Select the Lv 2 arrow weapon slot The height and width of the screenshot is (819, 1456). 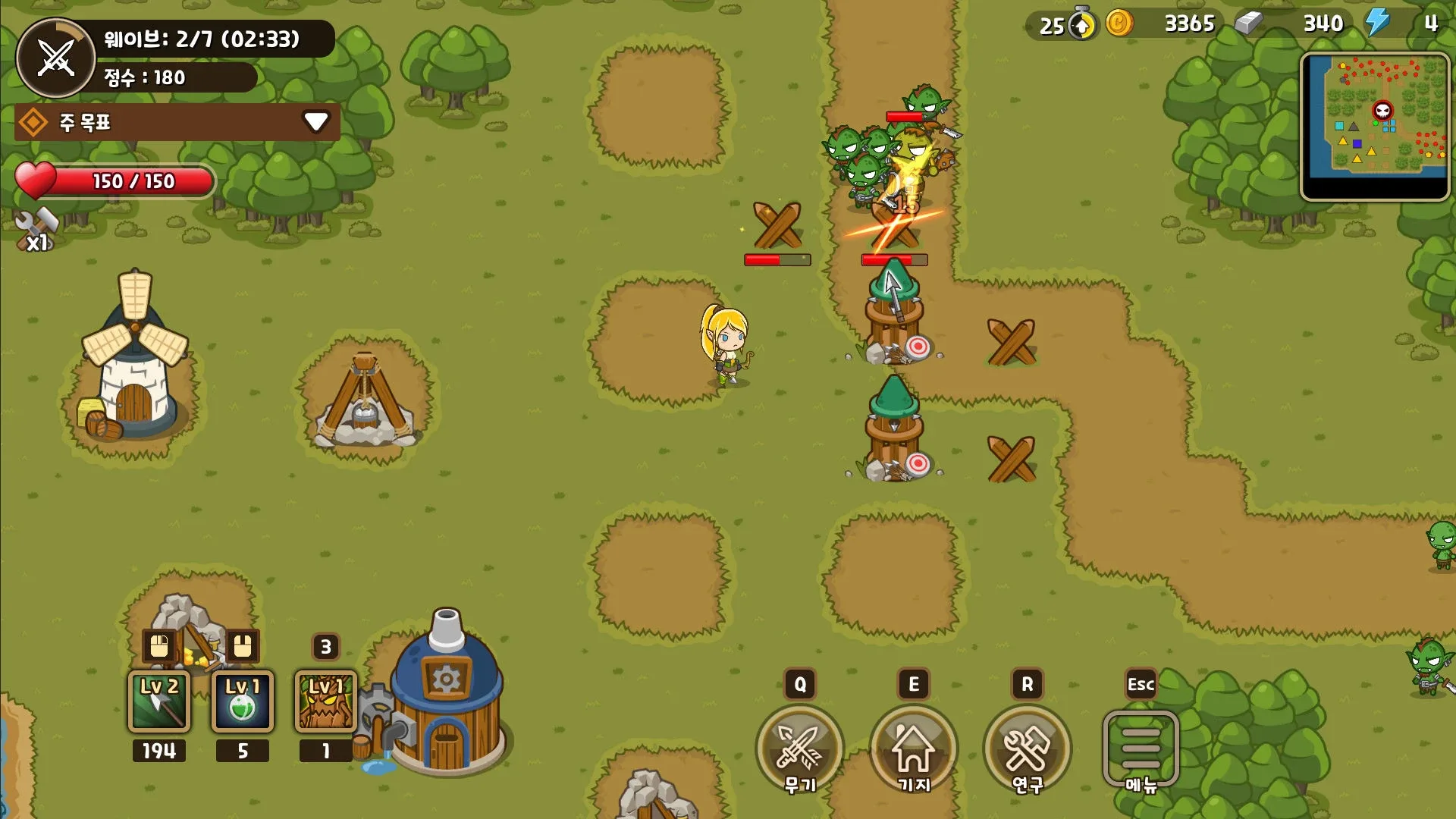tap(159, 701)
